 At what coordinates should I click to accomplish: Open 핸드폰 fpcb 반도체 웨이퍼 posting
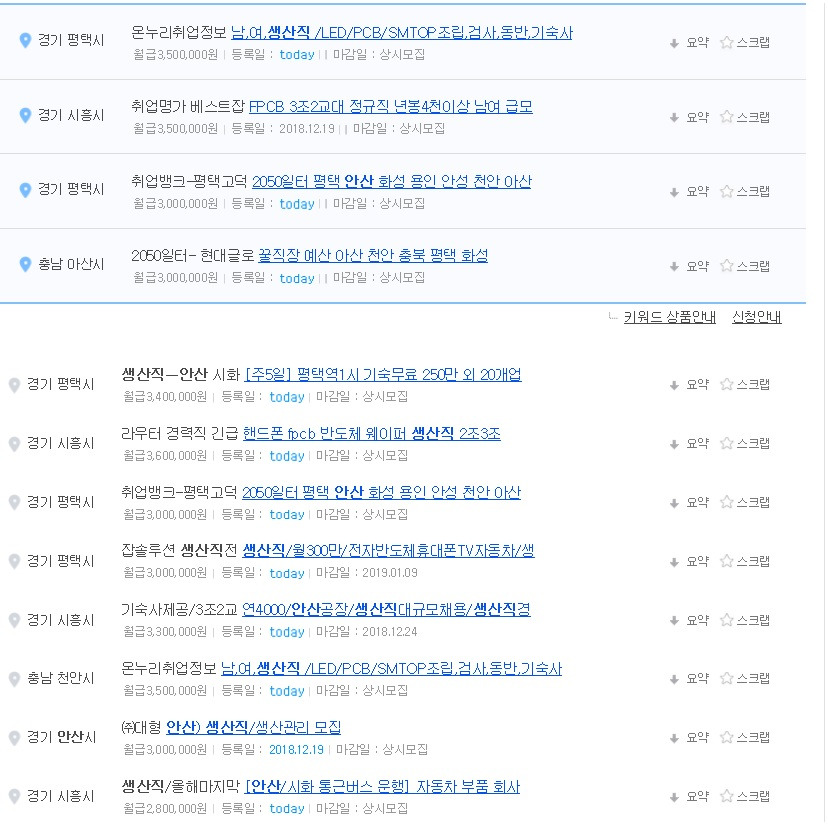click(x=372, y=434)
